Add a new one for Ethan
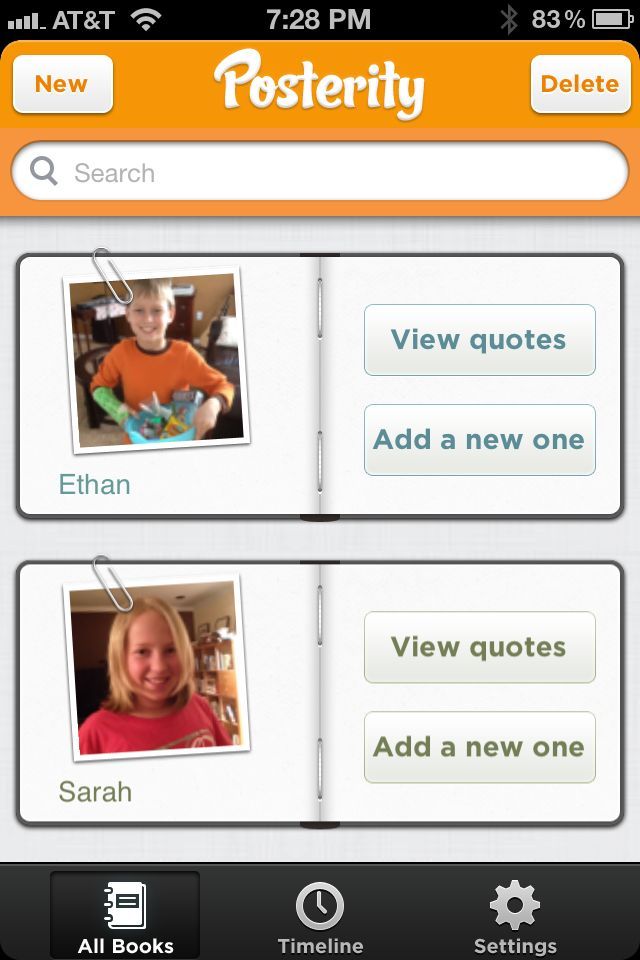640x960 pixels. [x=479, y=440]
